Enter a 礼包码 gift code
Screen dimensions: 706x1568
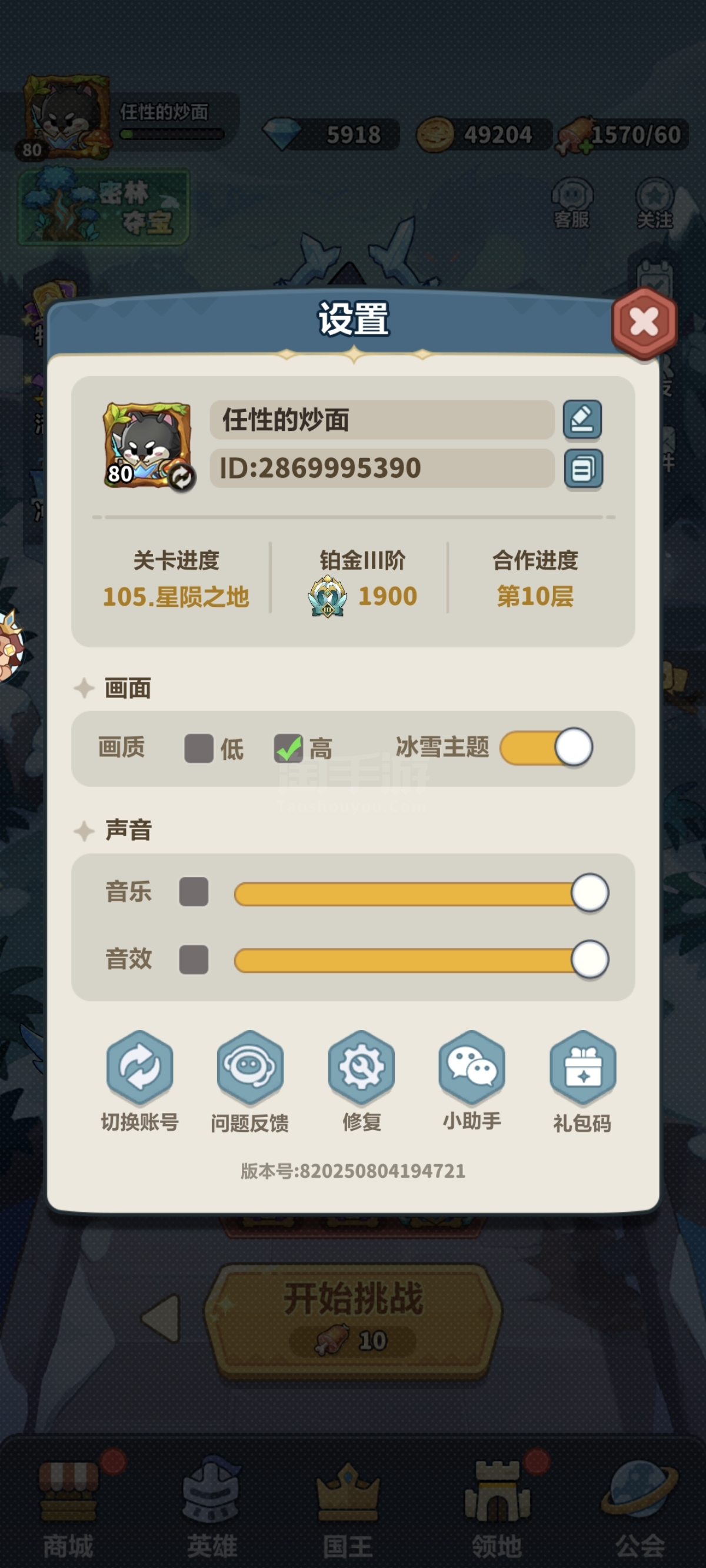582,1081
